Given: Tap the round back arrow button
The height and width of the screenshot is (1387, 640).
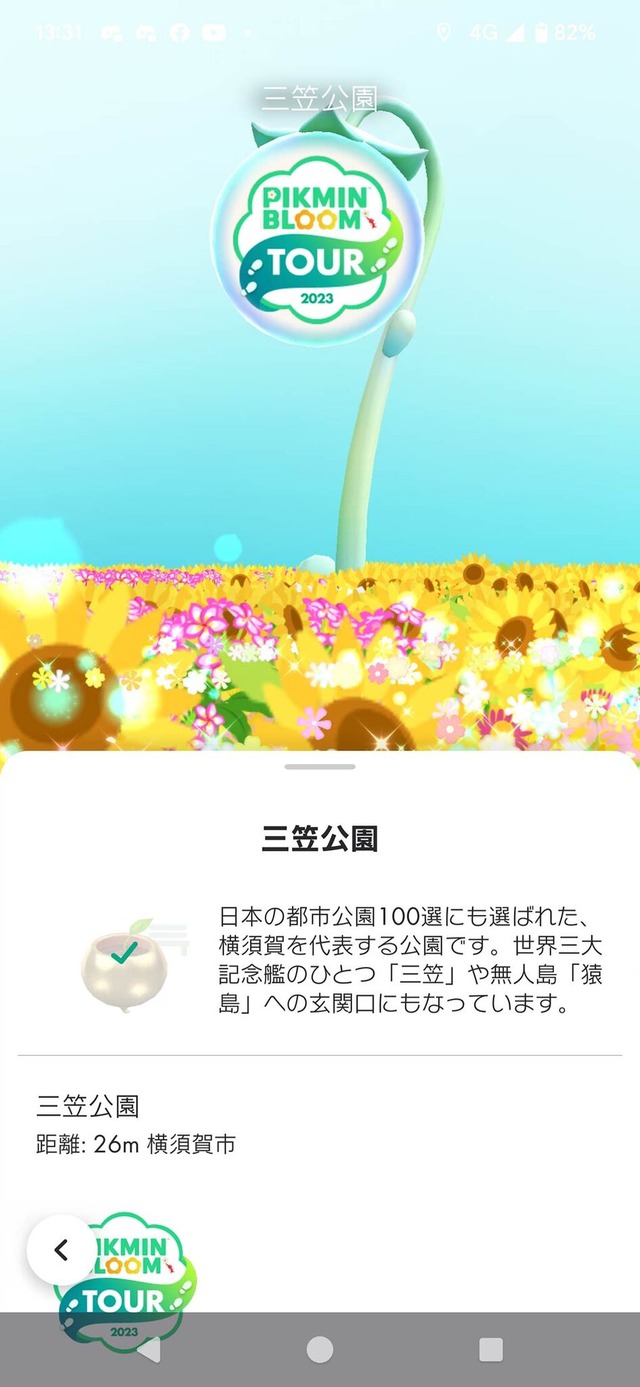Looking at the screenshot, I should (x=61, y=1249).
